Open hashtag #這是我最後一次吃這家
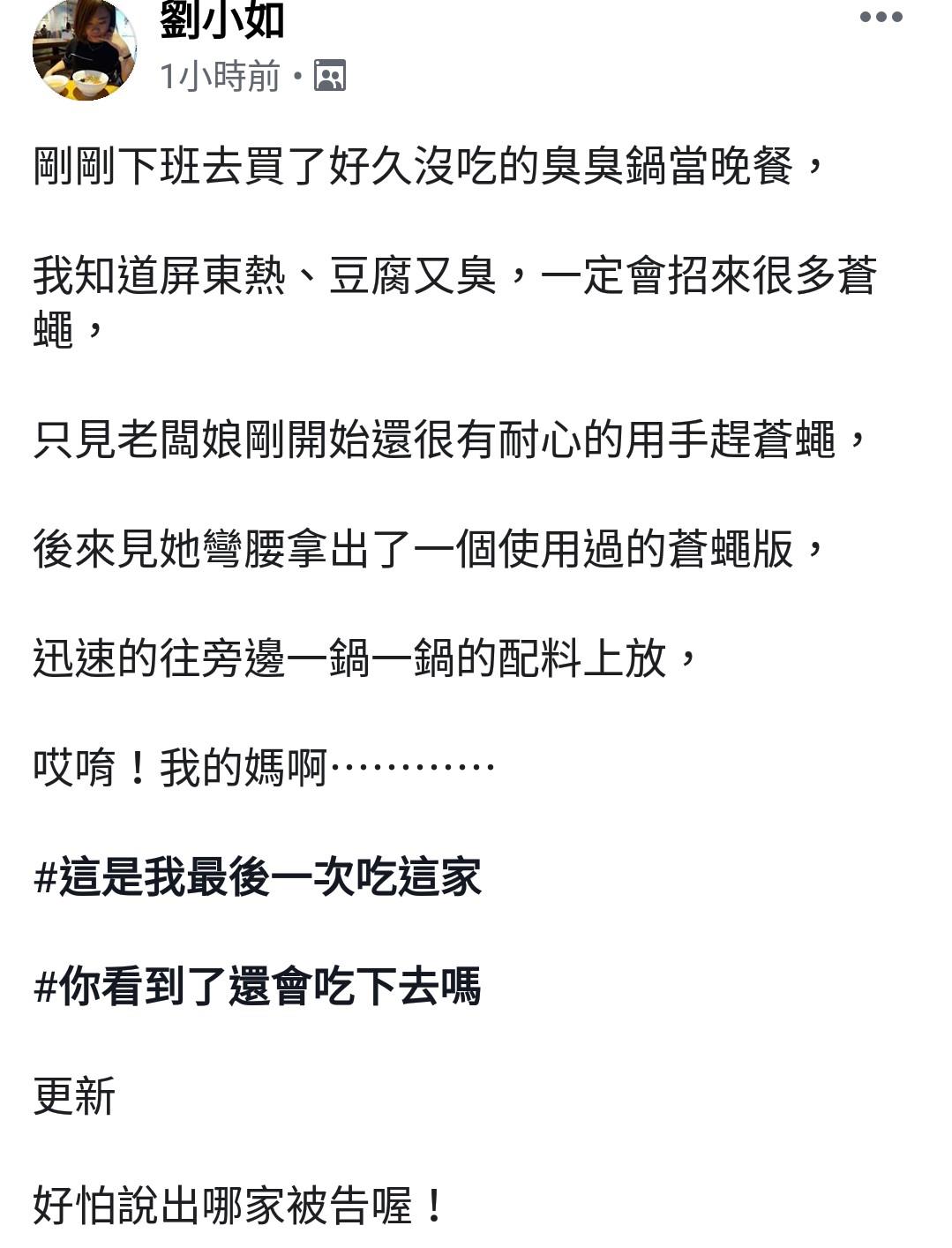Viewport: 952px width, 1248px height. point(258,877)
